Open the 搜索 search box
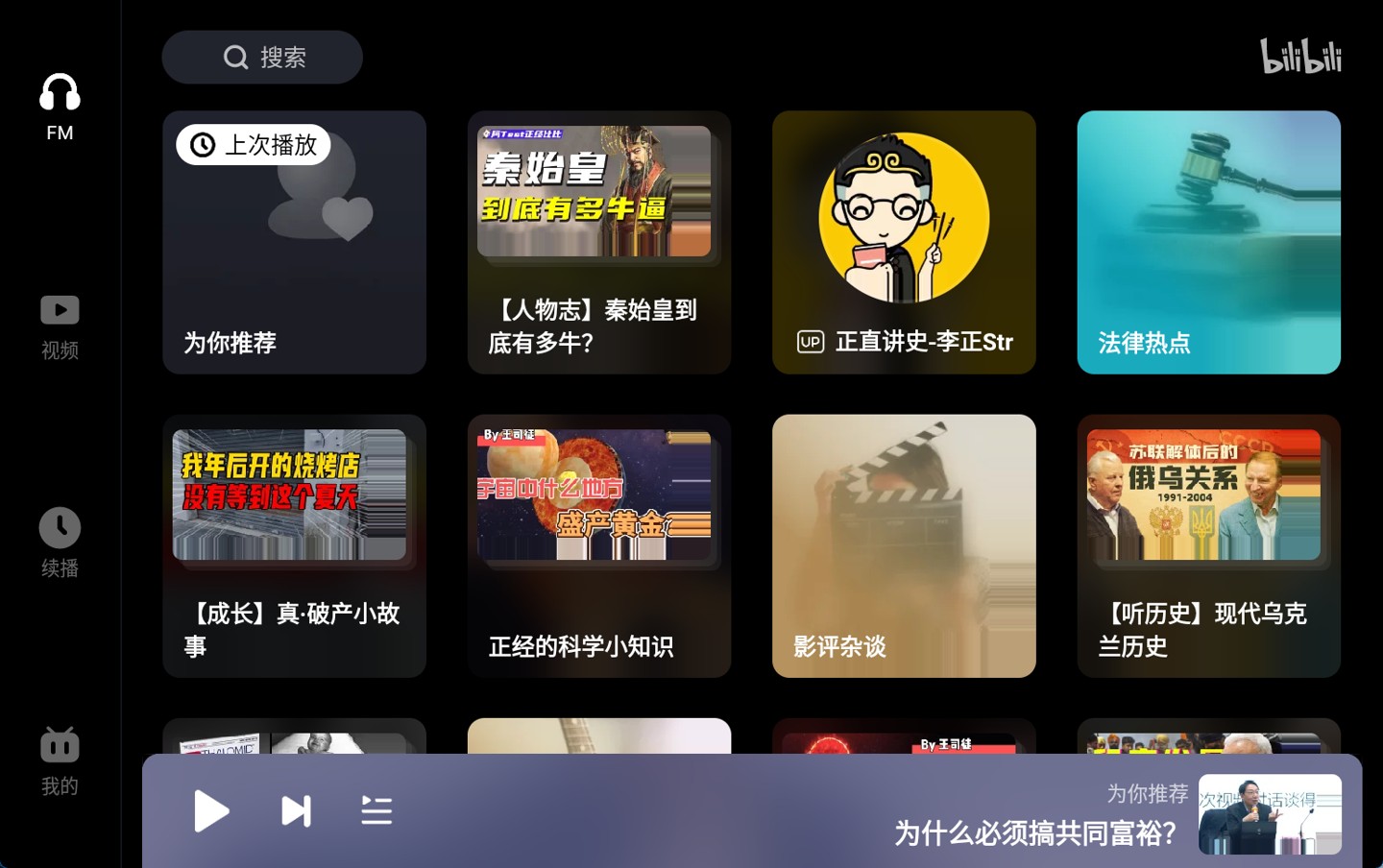Screen dimensions: 1383x868 coord(262,58)
